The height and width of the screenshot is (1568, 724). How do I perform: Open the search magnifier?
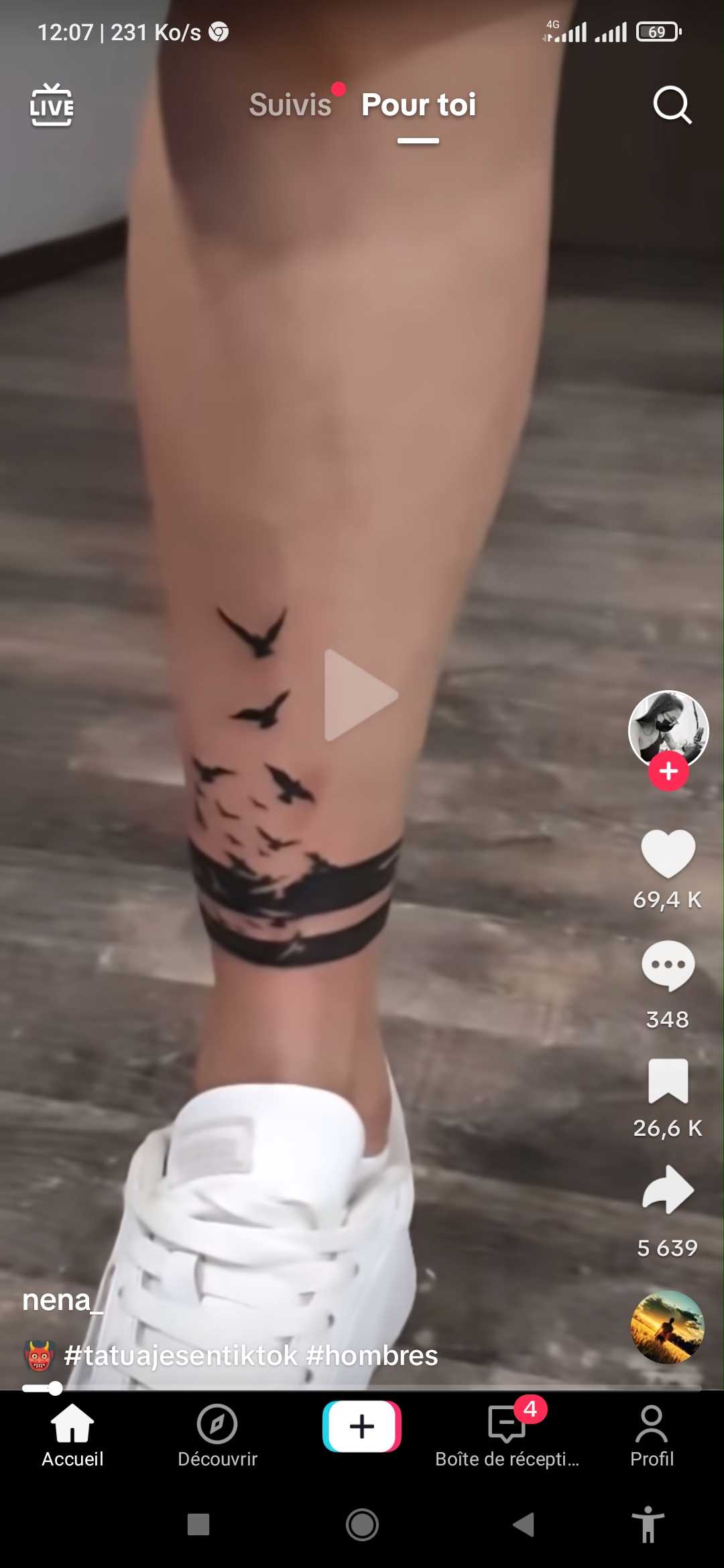672,105
